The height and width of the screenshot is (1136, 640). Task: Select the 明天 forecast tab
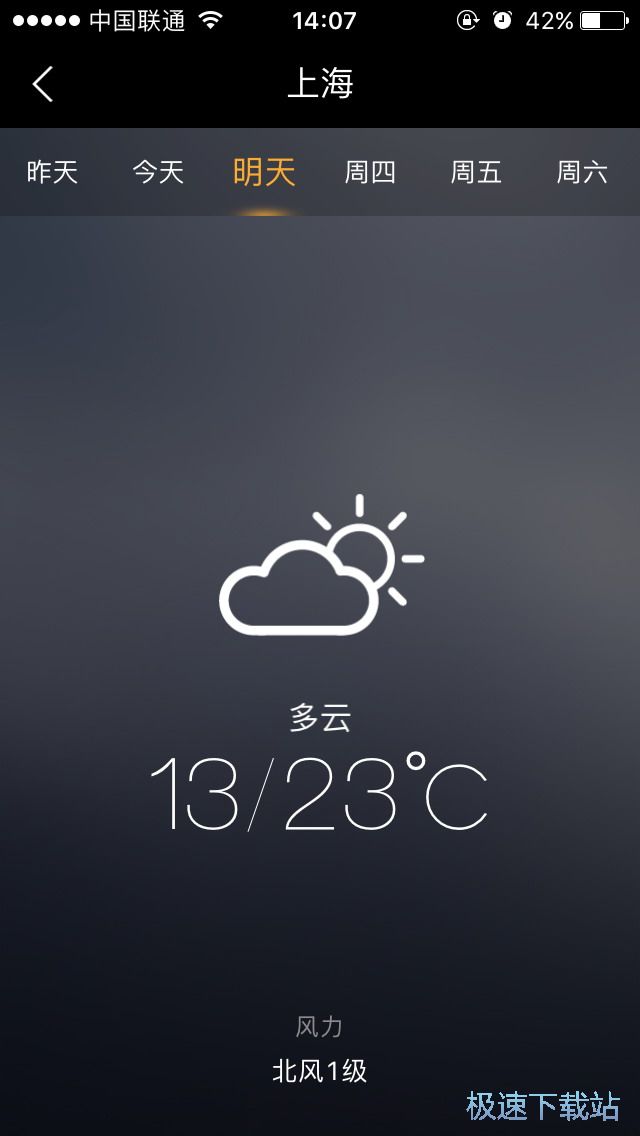(x=264, y=172)
